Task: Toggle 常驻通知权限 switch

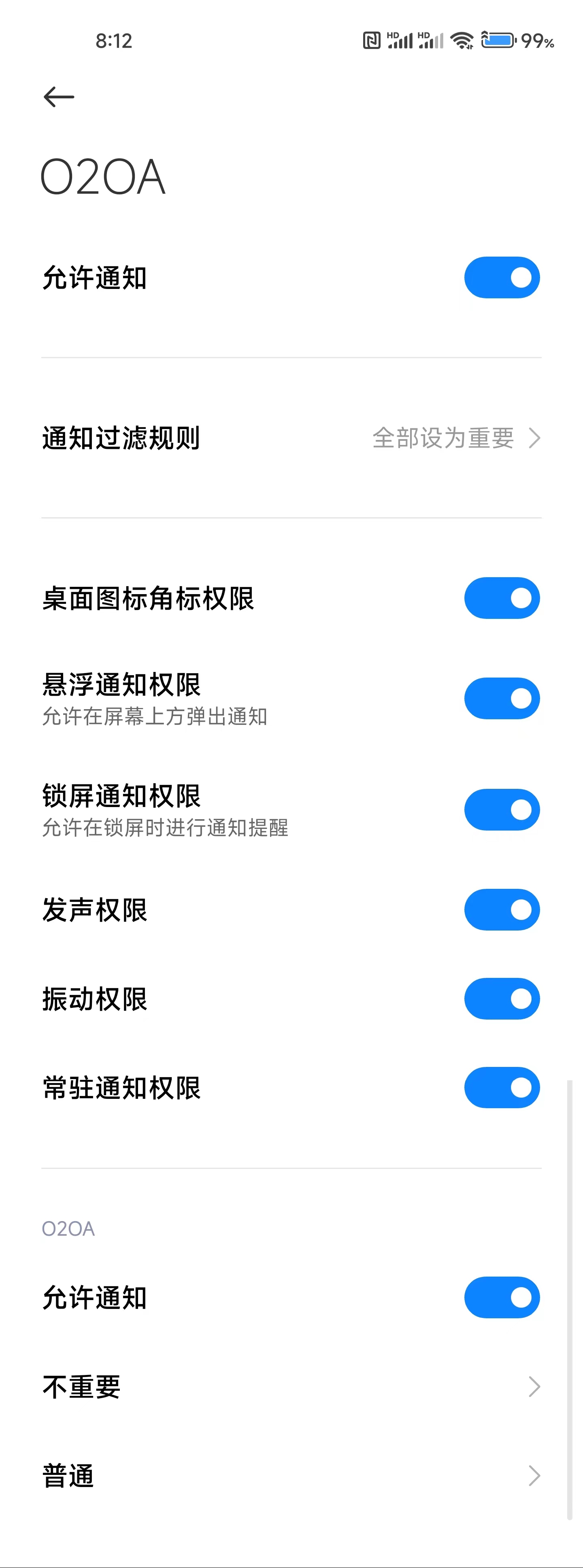Action: [x=502, y=1088]
